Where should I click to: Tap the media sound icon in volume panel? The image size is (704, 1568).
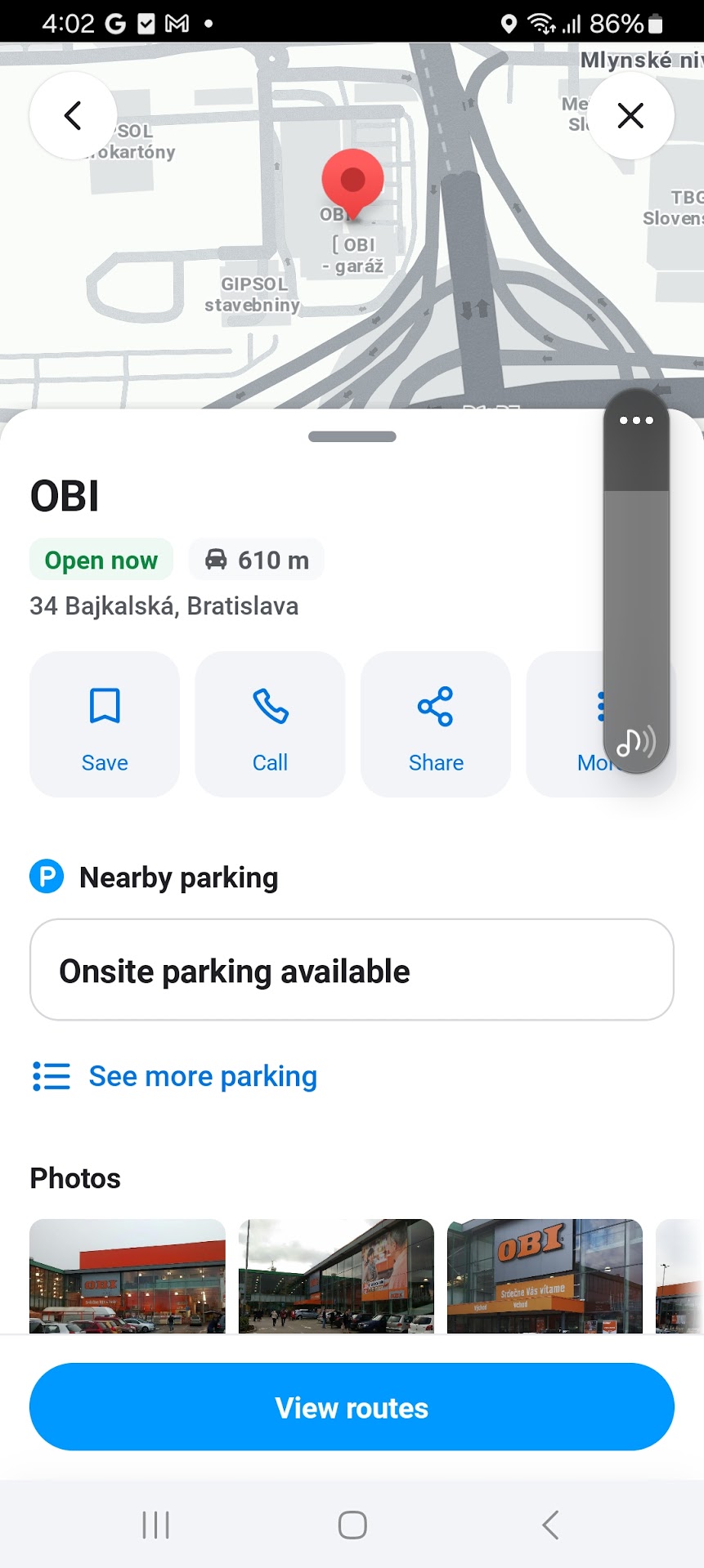(x=635, y=742)
